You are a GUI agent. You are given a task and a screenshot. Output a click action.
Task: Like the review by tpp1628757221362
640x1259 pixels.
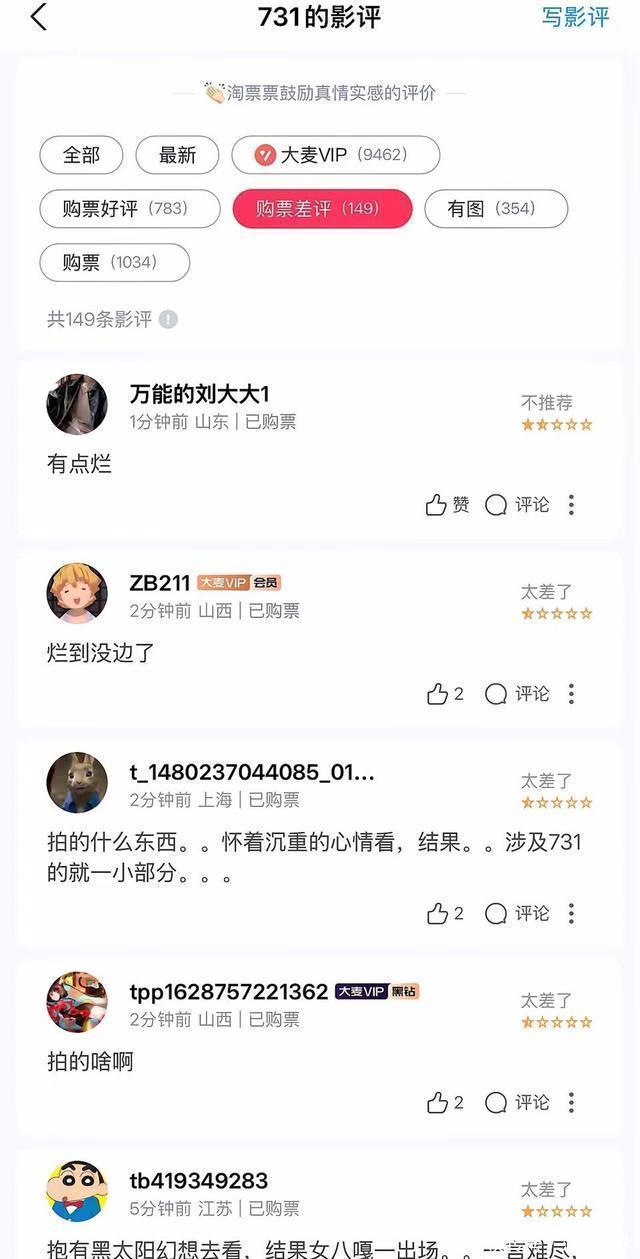click(445, 1103)
